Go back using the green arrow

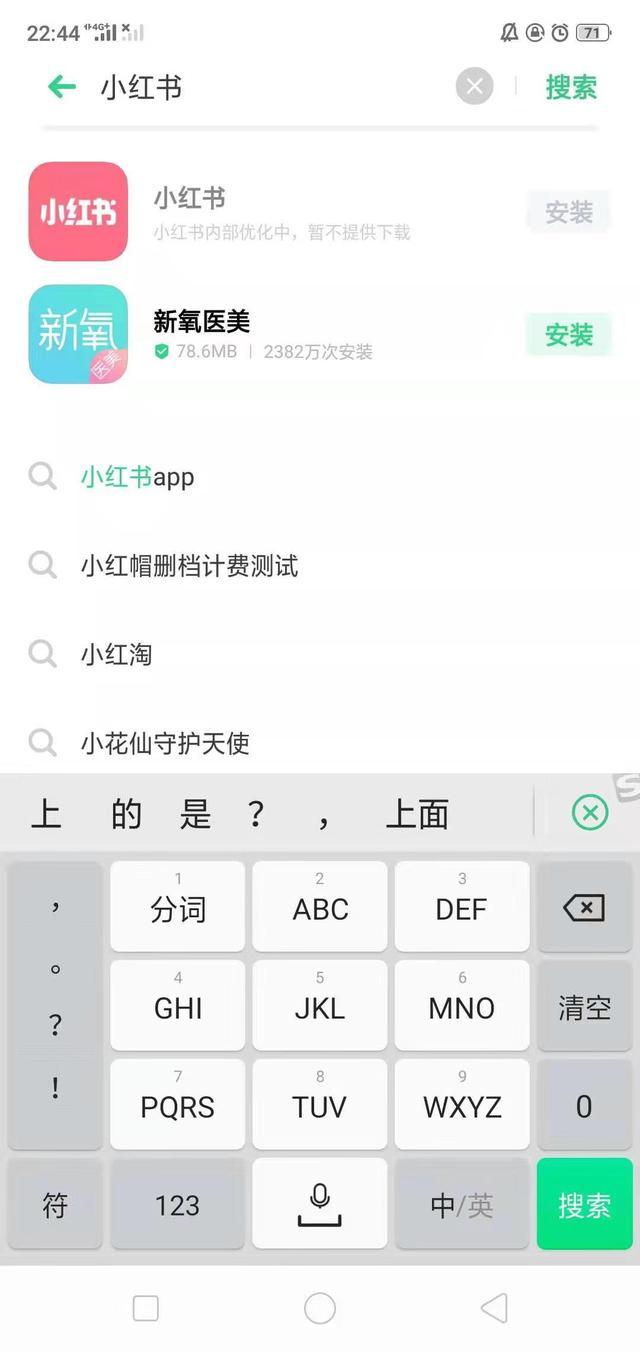(62, 87)
